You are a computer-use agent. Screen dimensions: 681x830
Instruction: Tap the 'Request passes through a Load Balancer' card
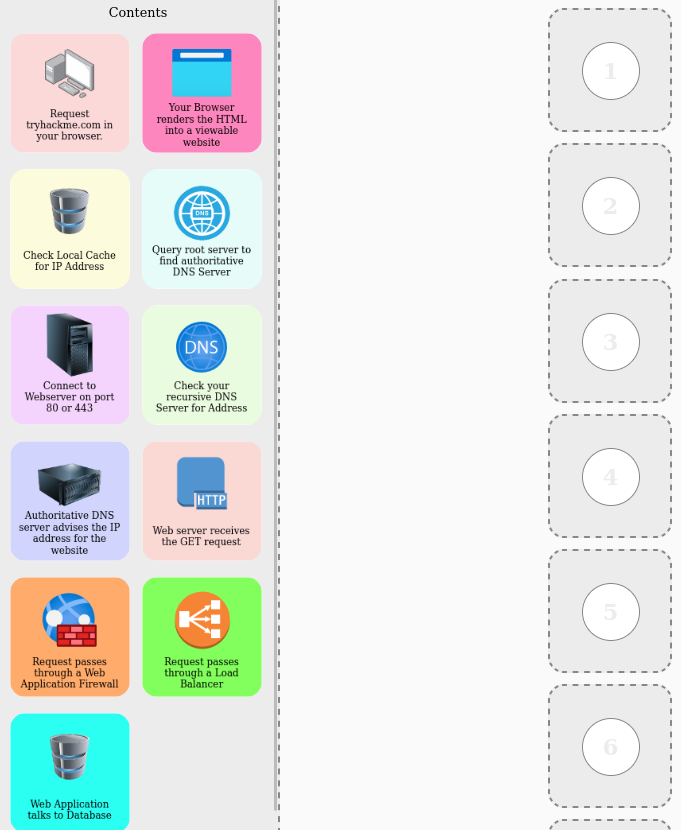click(202, 637)
